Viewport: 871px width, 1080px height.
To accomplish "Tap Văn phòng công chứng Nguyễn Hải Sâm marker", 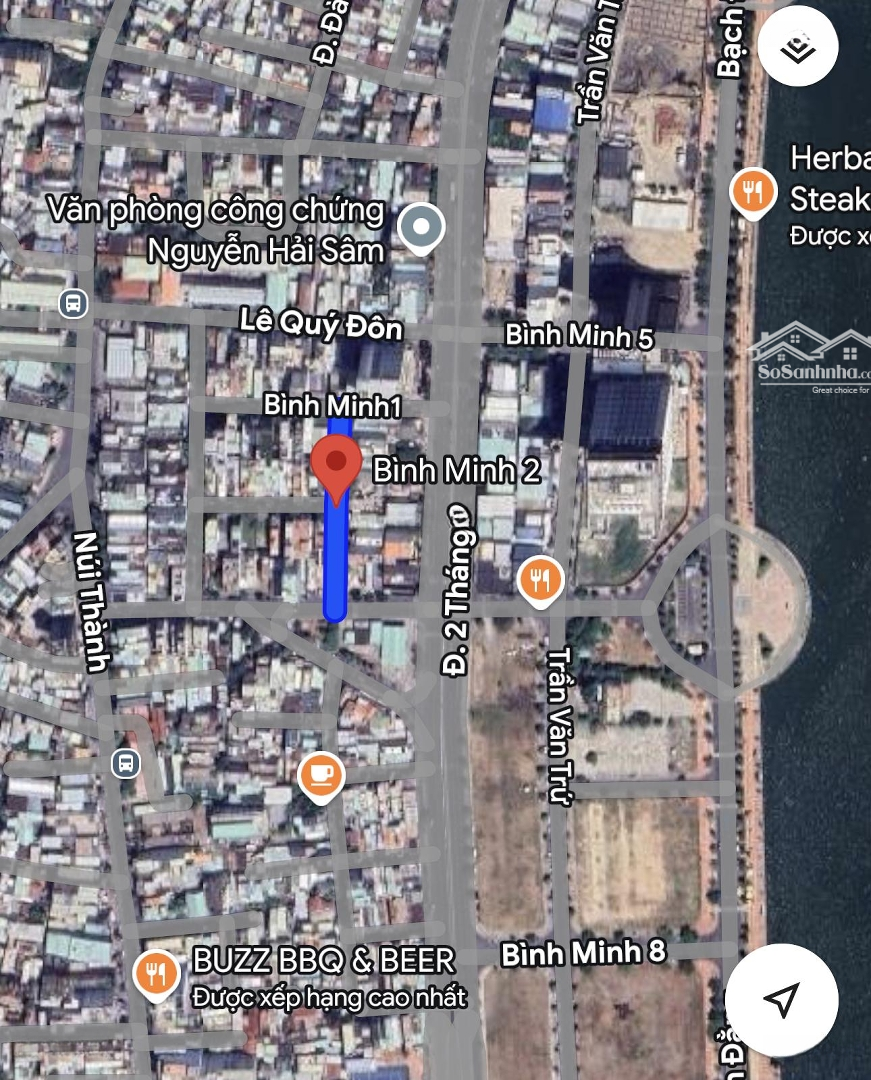I will click(421, 228).
